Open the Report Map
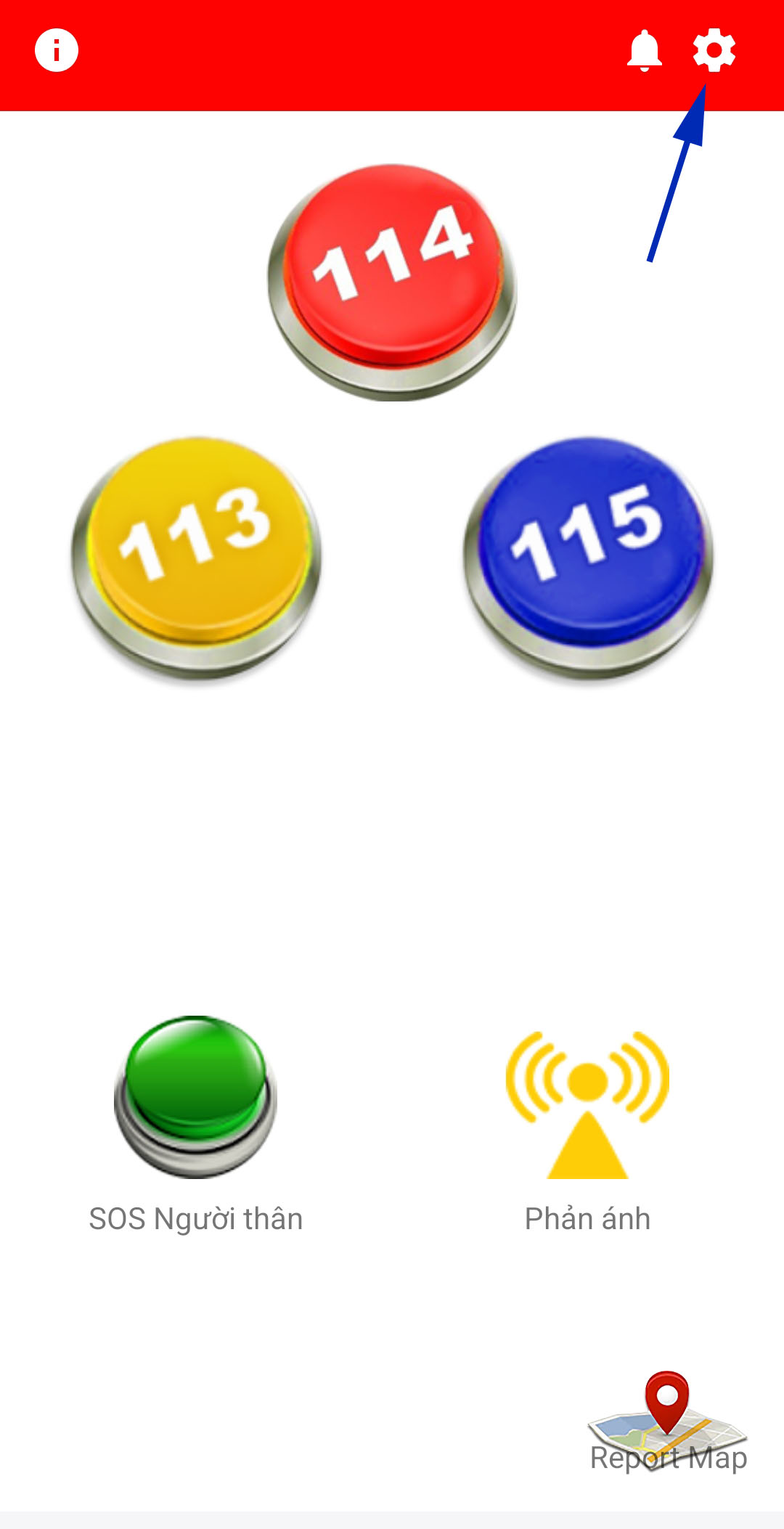 (667, 1422)
